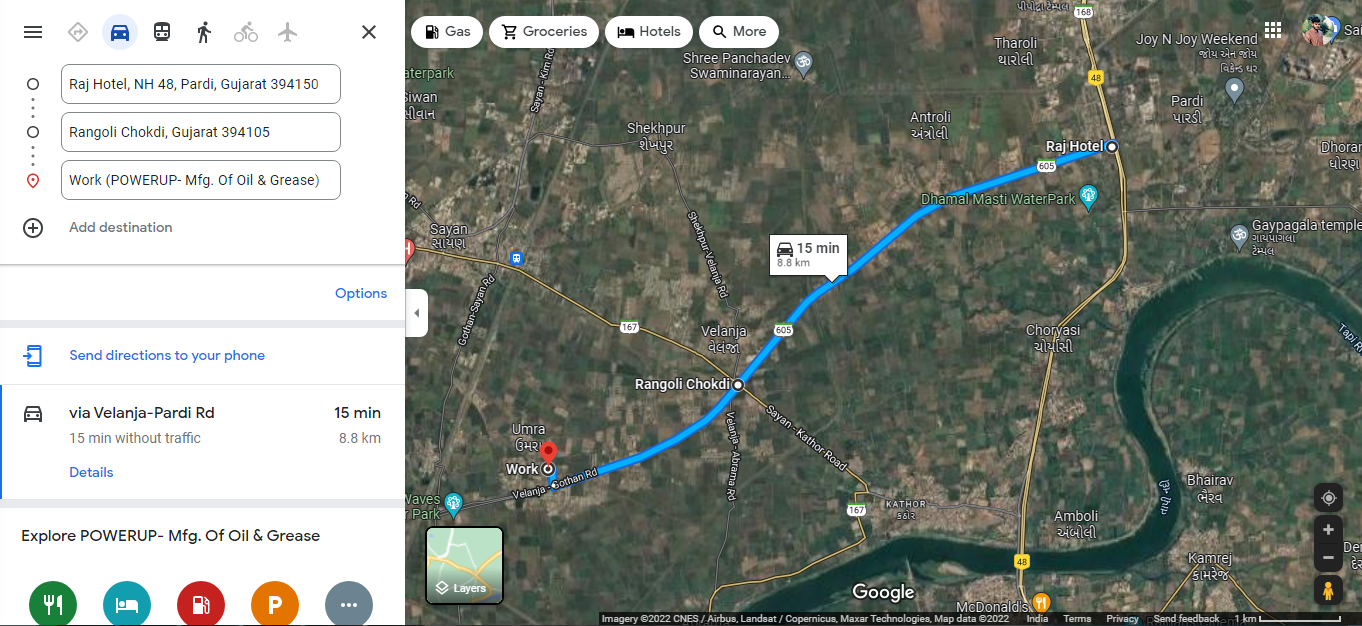This screenshot has height=626, width=1362.
Task: Select driving travel mode
Action: 120,32
